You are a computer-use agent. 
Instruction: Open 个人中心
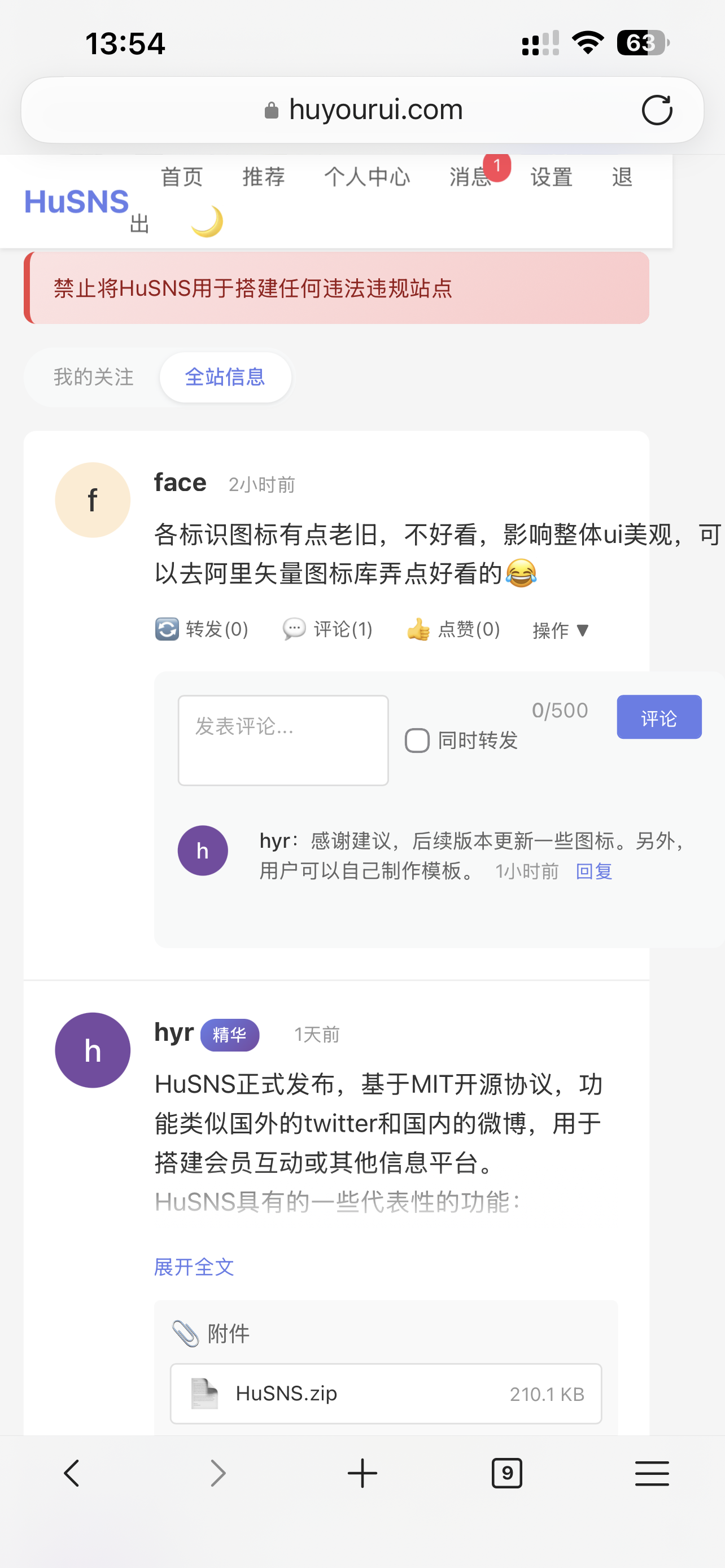click(x=366, y=177)
